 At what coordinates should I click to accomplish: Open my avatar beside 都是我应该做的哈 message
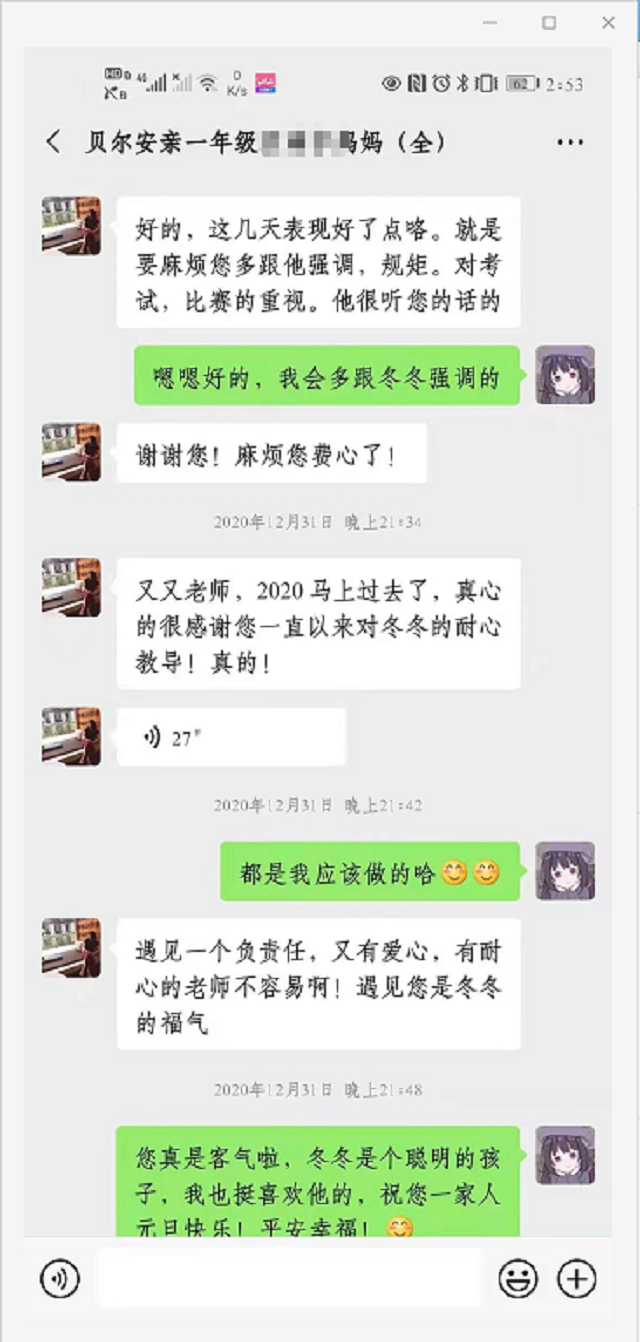pos(565,870)
